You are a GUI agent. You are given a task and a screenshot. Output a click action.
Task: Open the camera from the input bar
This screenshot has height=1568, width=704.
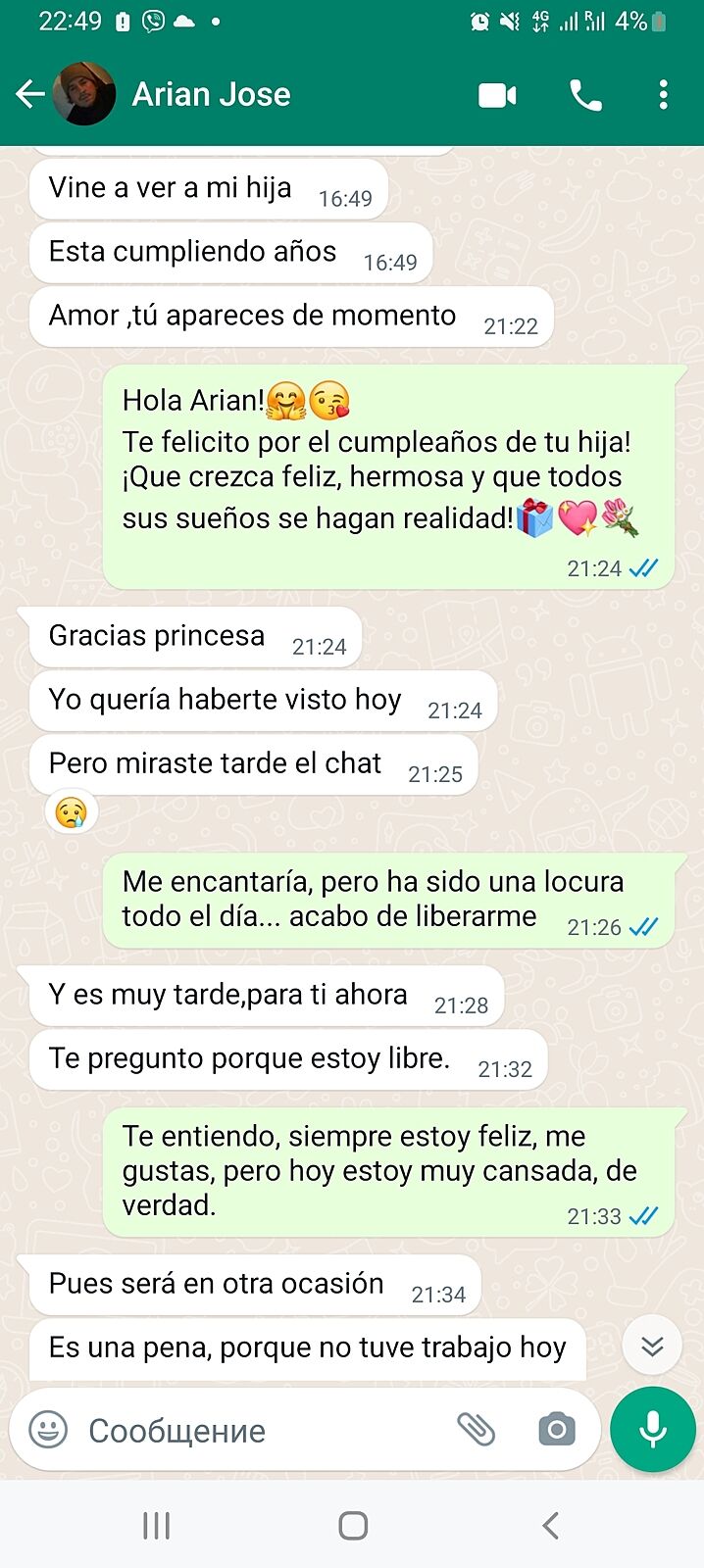557,1430
